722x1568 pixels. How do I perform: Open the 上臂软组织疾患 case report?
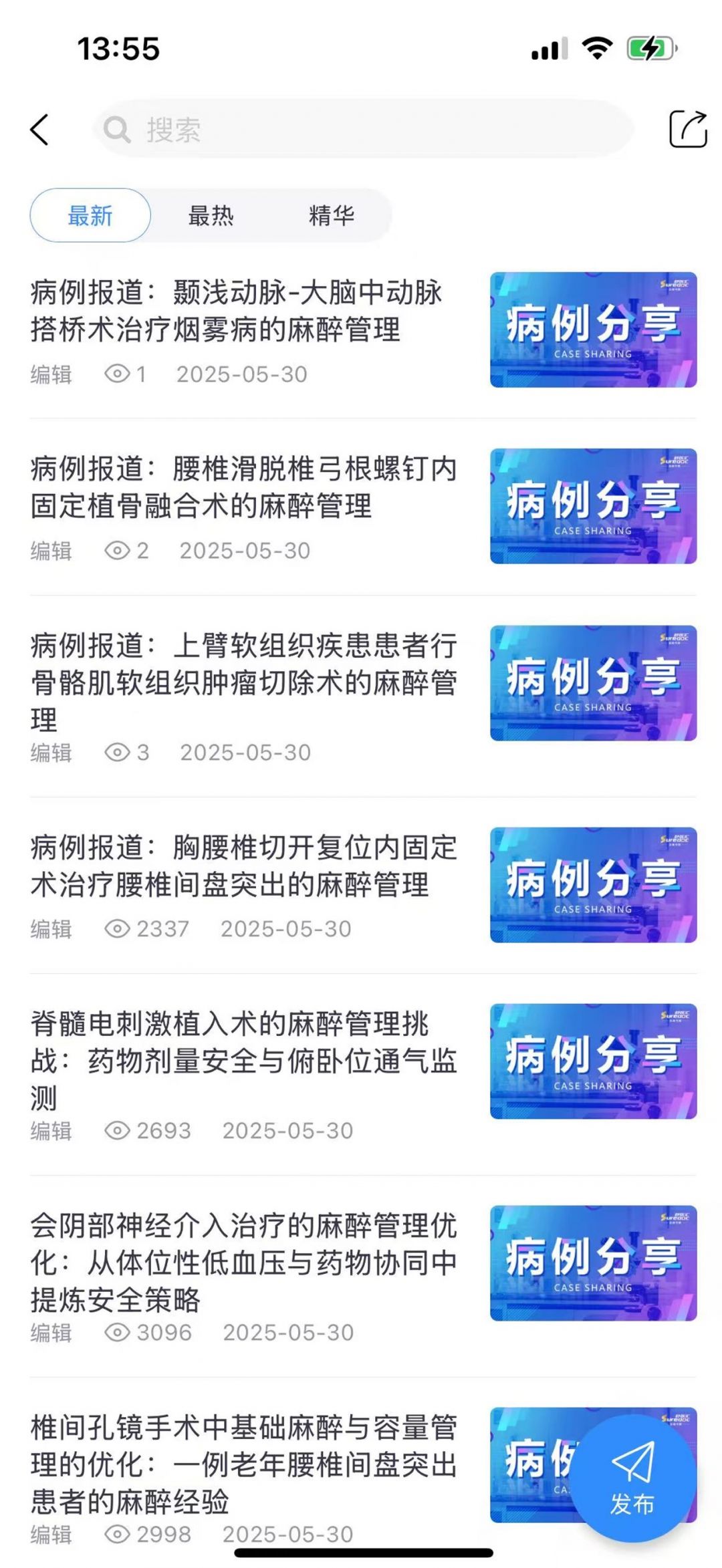pos(244,682)
